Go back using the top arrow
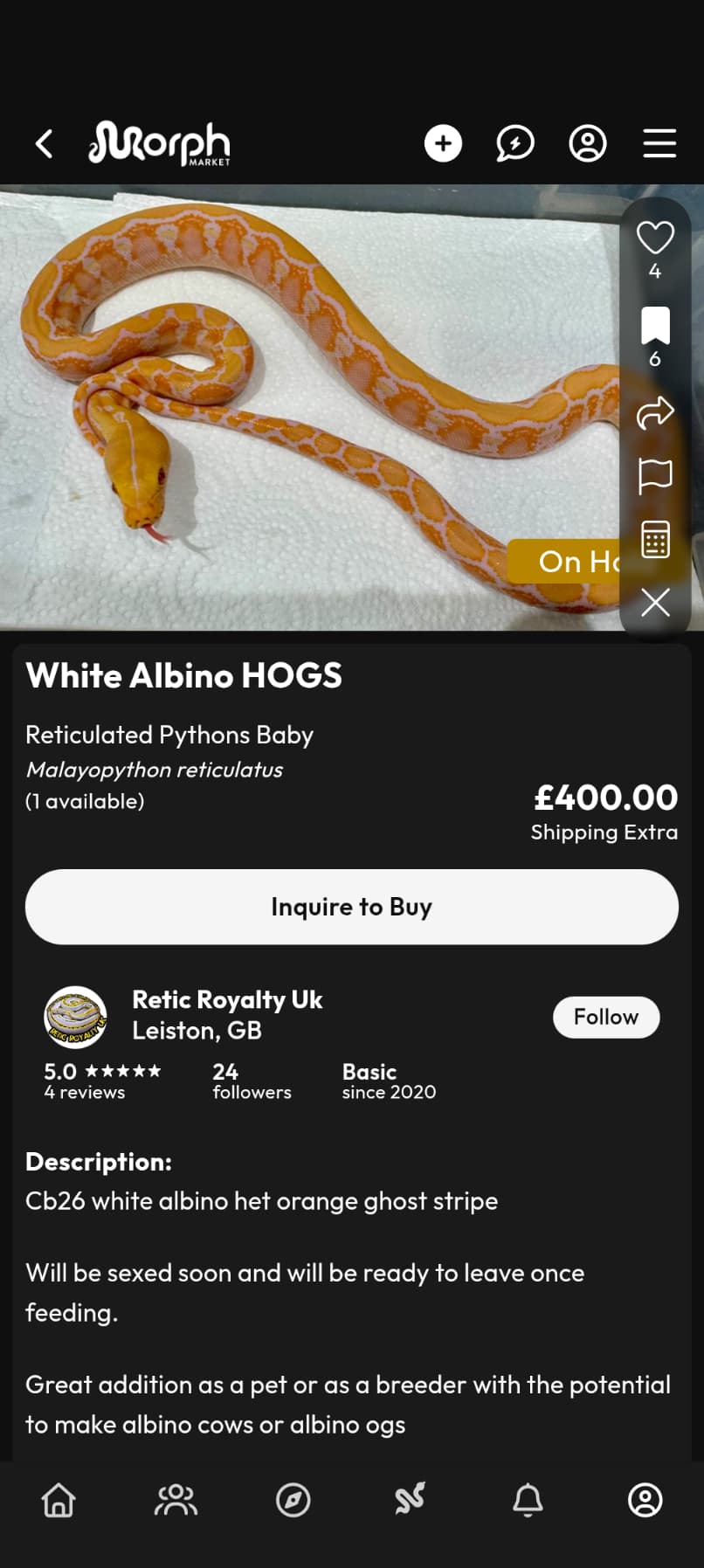The image size is (704, 1568). (x=45, y=143)
